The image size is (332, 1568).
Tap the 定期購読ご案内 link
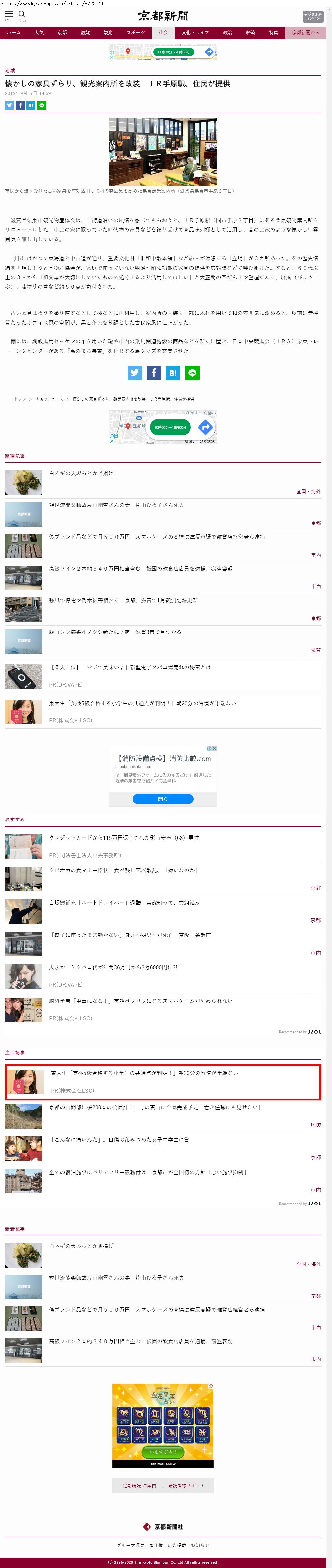point(139,1485)
